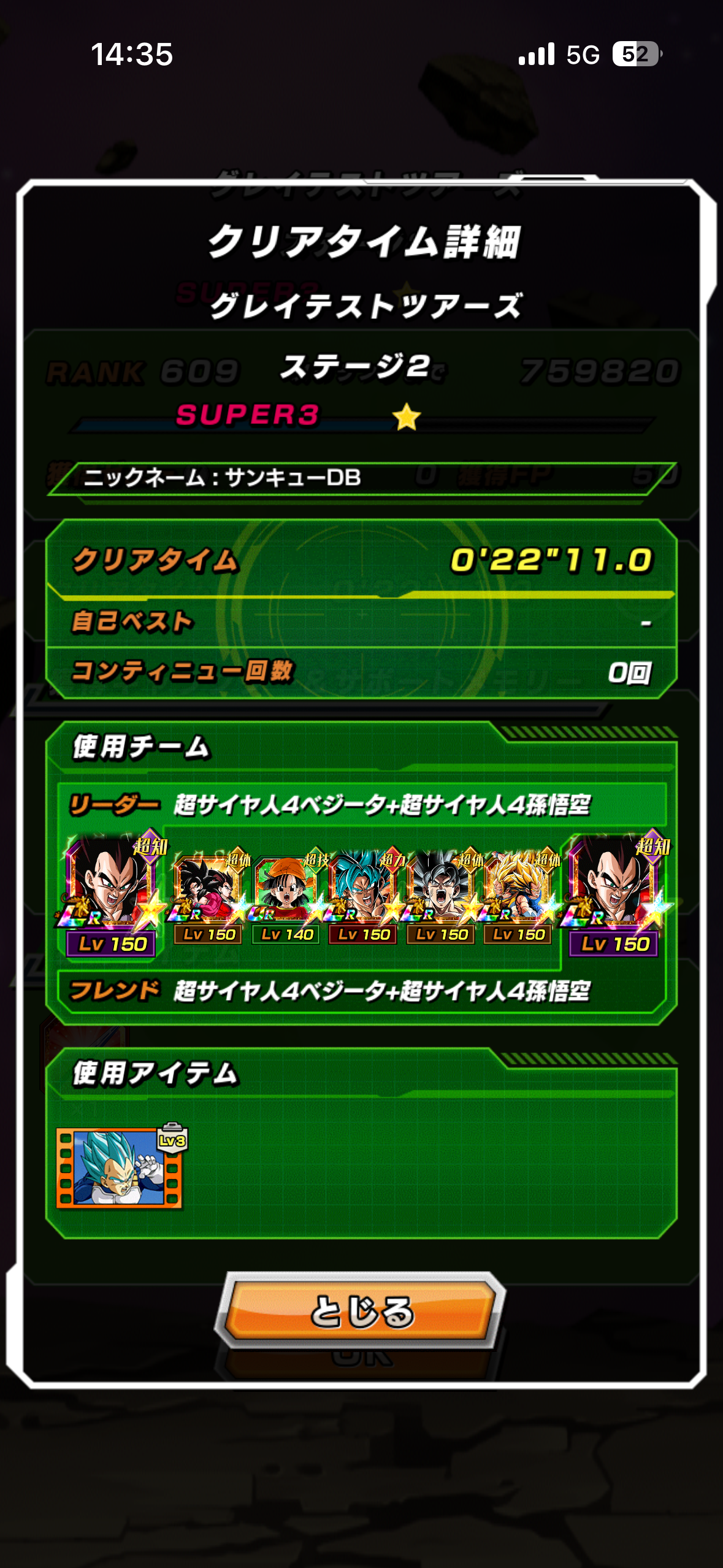View the Lv 140 UR character card
Screen dimensions: 723x1568
286,893
